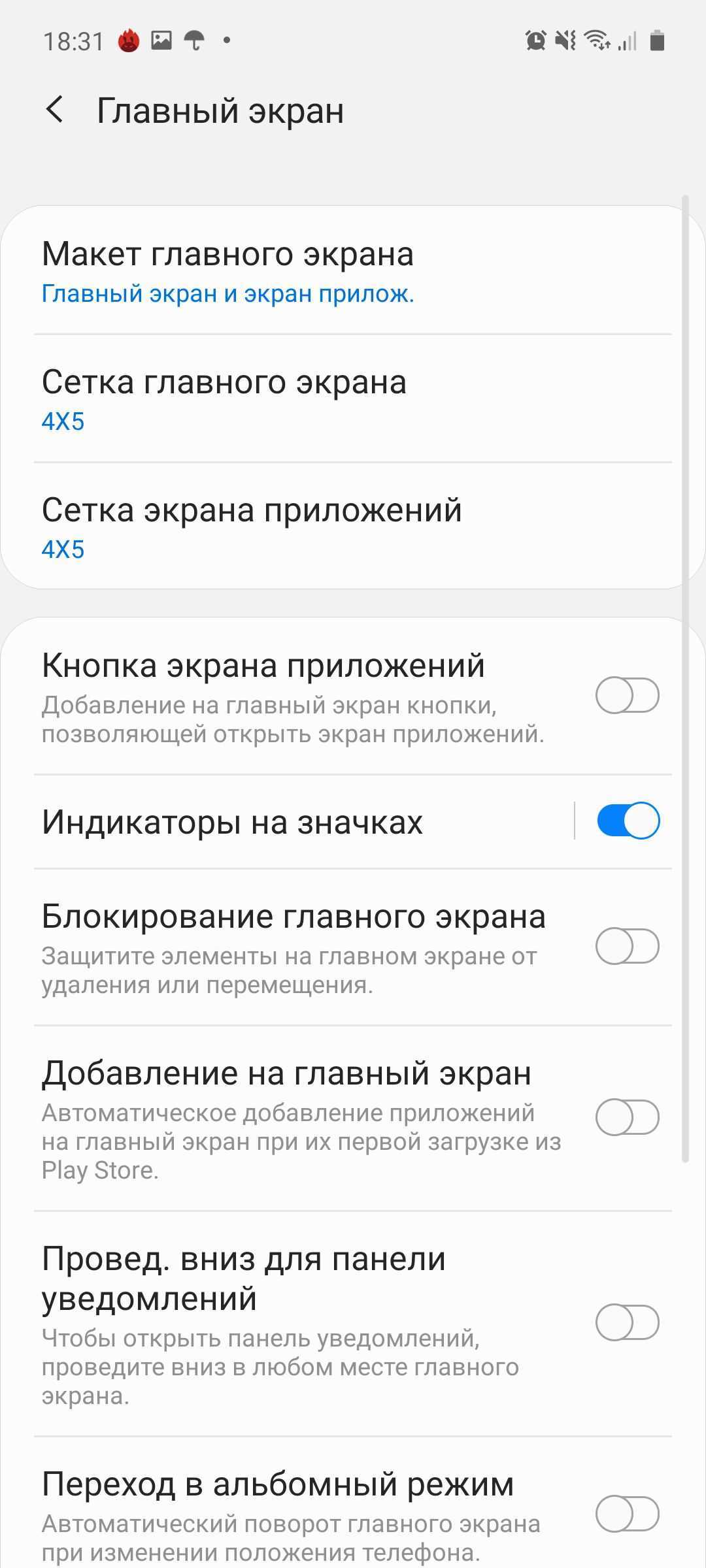Go back from Главный экран settings
The height and width of the screenshot is (1568, 706).
[55, 110]
